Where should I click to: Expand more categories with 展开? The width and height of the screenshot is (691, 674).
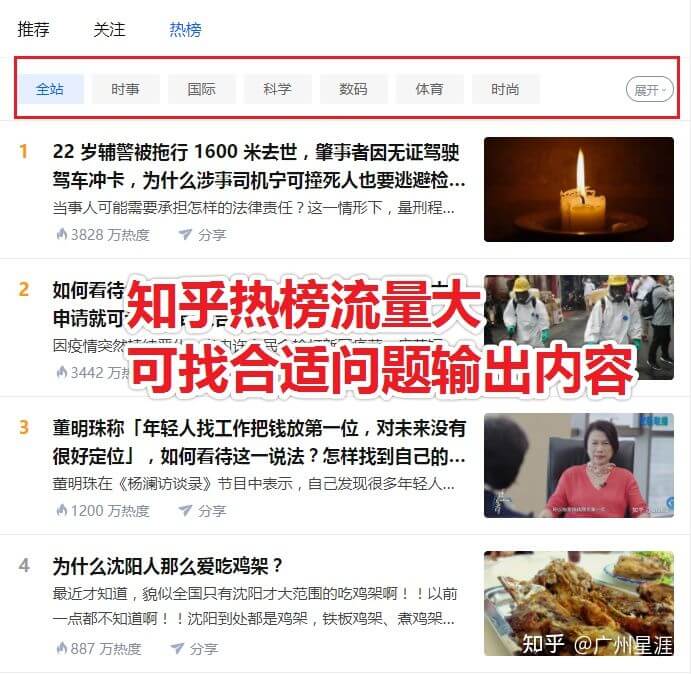point(650,89)
